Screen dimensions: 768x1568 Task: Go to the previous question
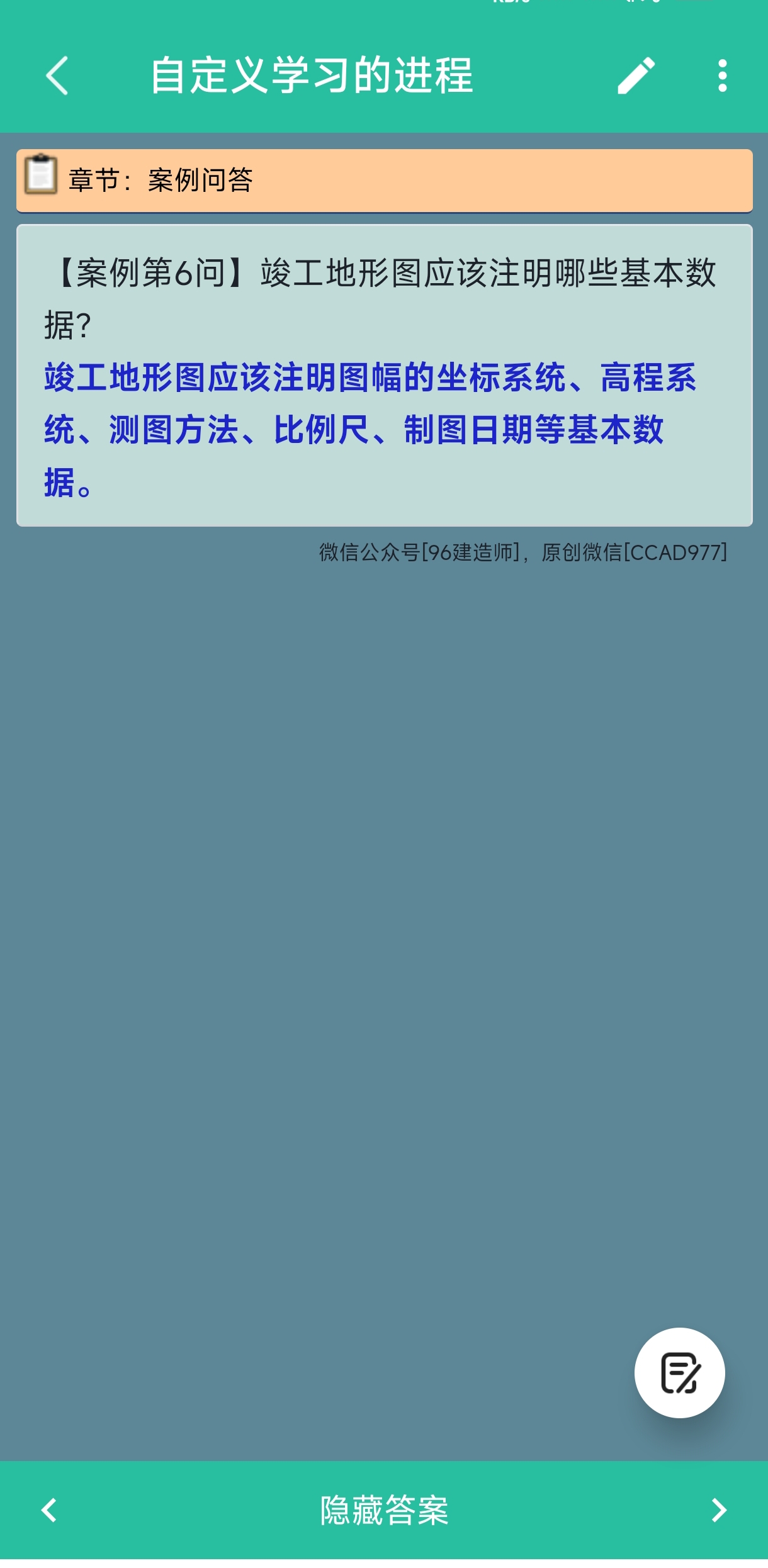click(49, 1509)
